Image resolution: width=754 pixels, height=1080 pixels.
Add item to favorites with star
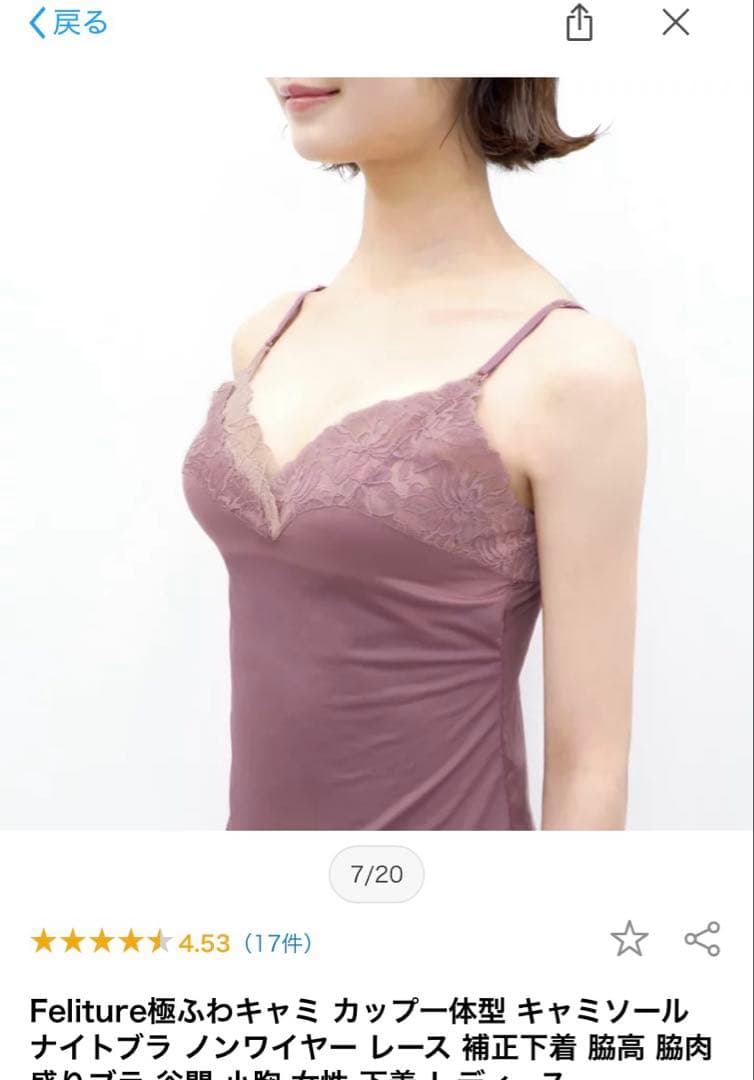pos(629,939)
